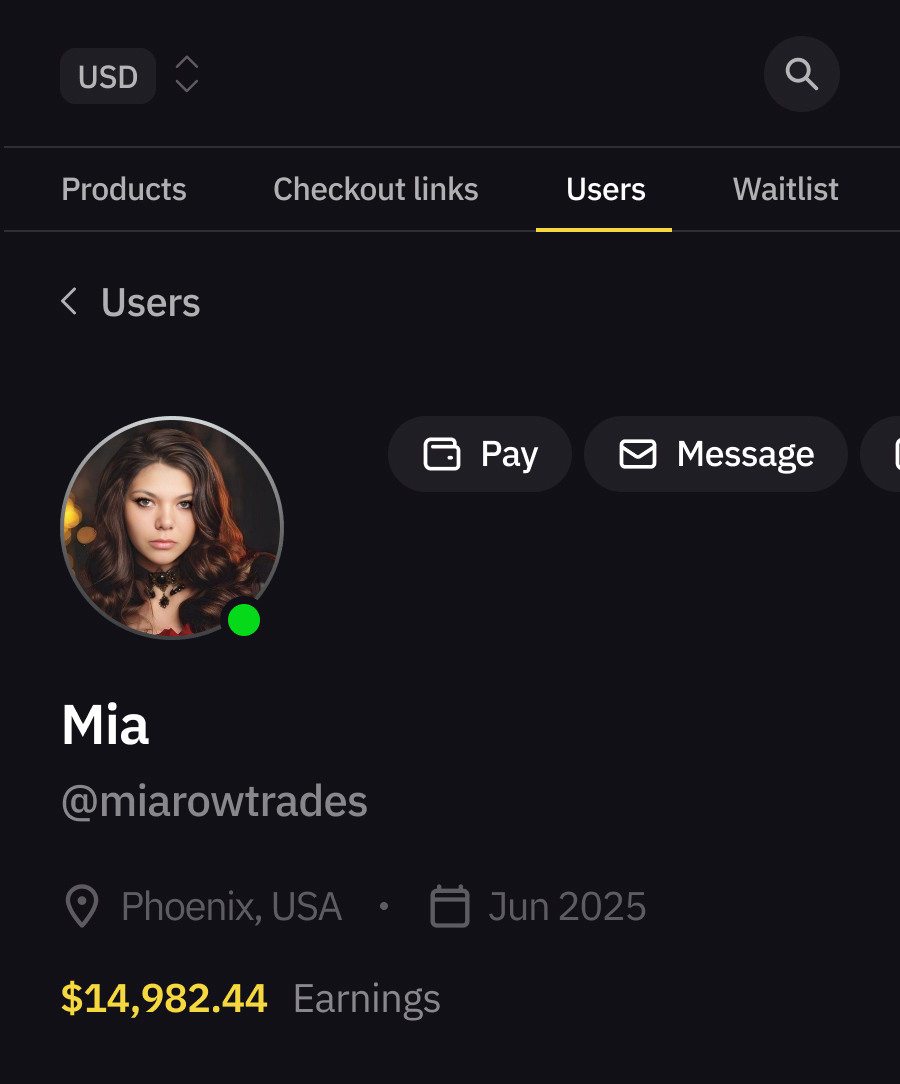Tap the Pay button for Mia
Viewport: 900px width, 1084px height.
480,454
